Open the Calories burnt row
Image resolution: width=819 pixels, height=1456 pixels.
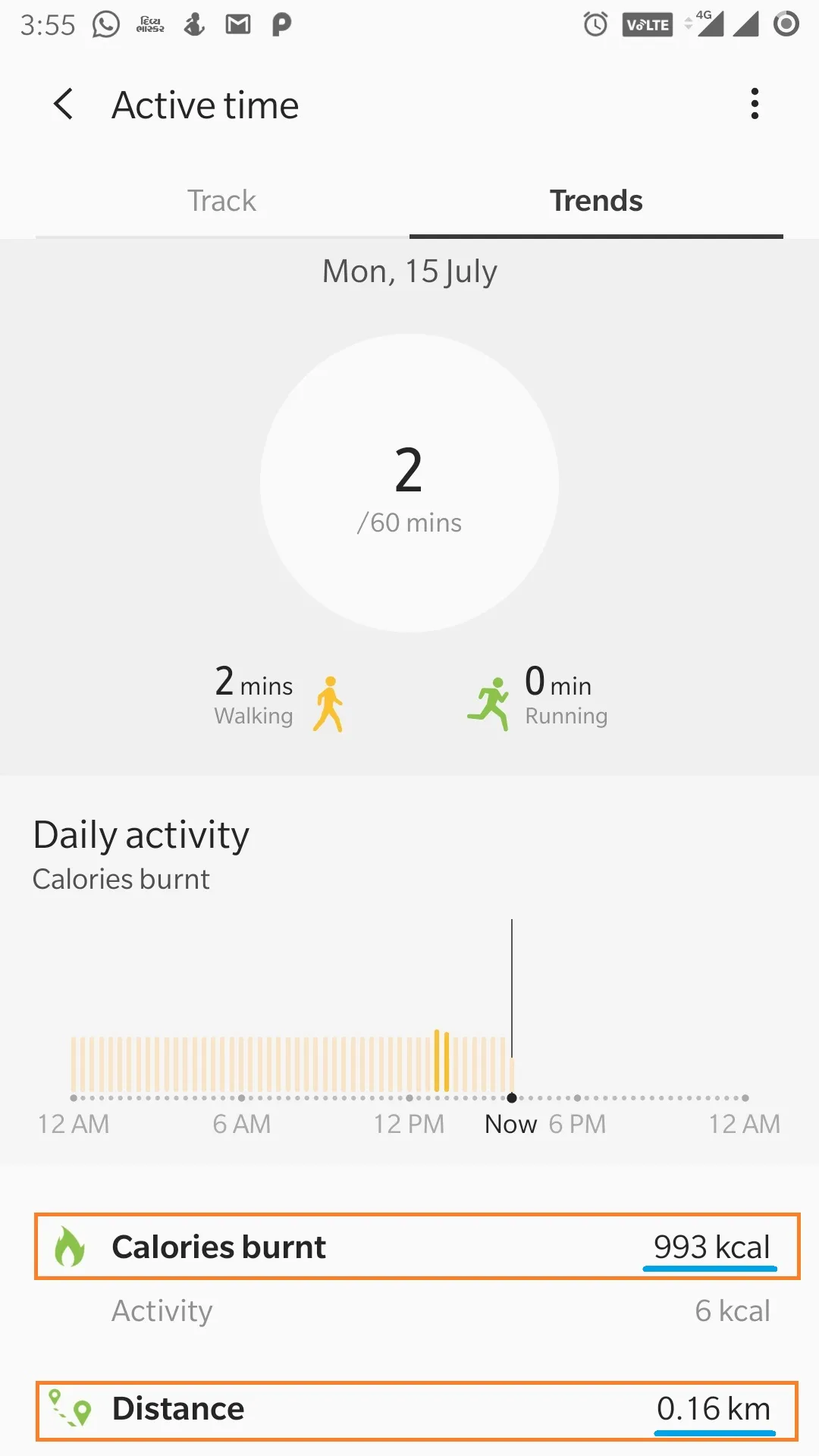[417, 1247]
